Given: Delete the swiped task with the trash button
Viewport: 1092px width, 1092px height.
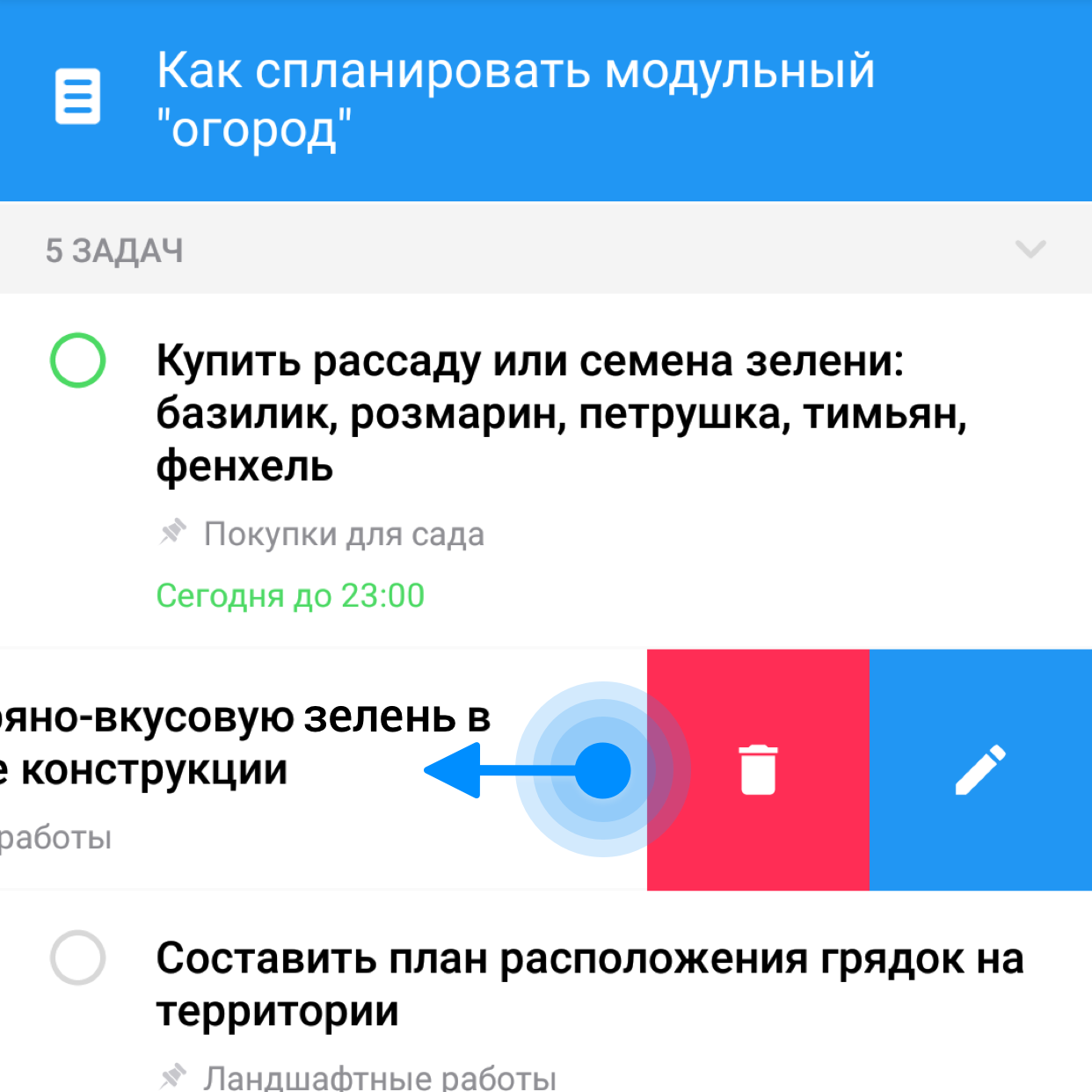Looking at the screenshot, I should click(758, 770).
